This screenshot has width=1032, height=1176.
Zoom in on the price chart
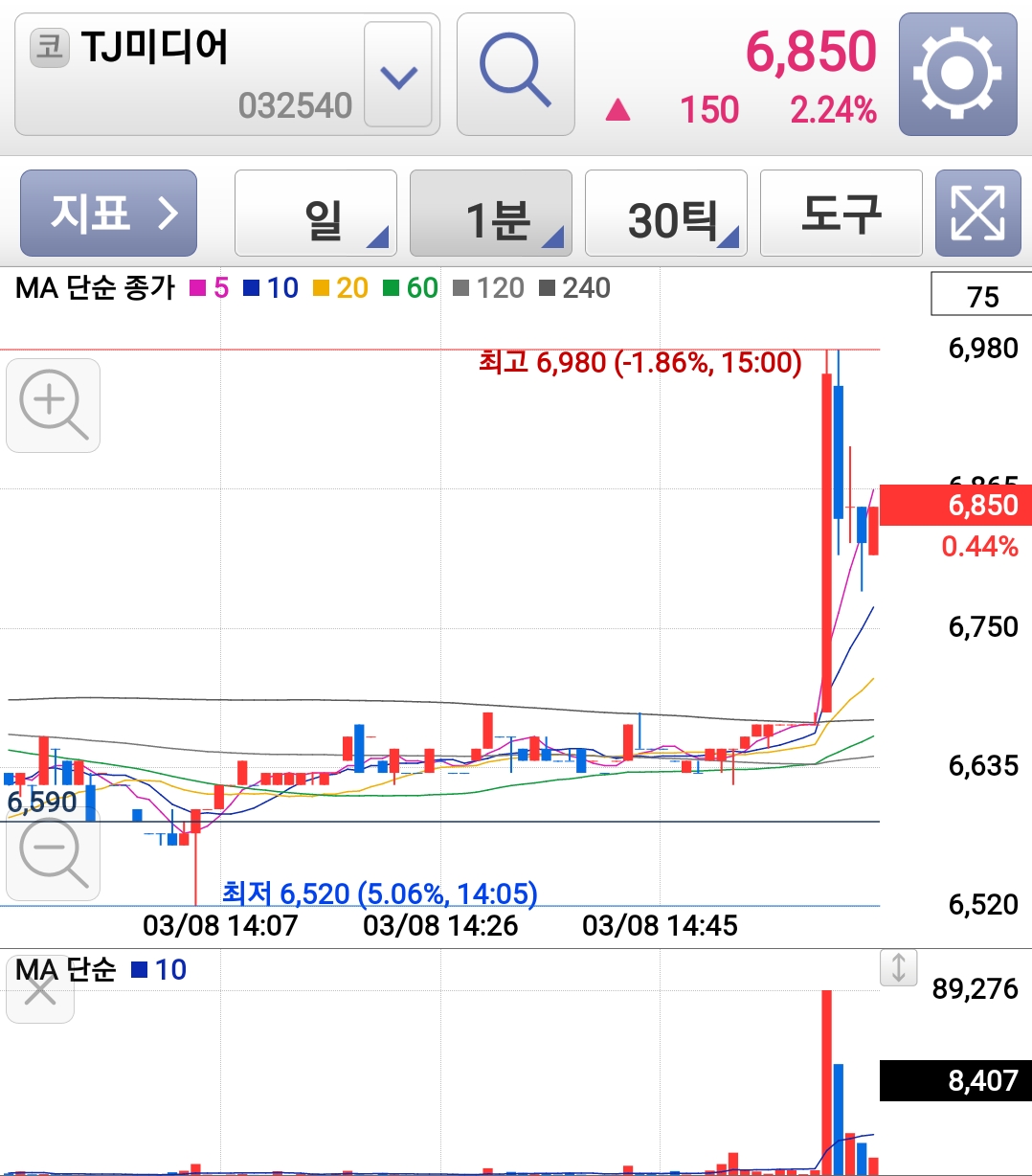53,405
